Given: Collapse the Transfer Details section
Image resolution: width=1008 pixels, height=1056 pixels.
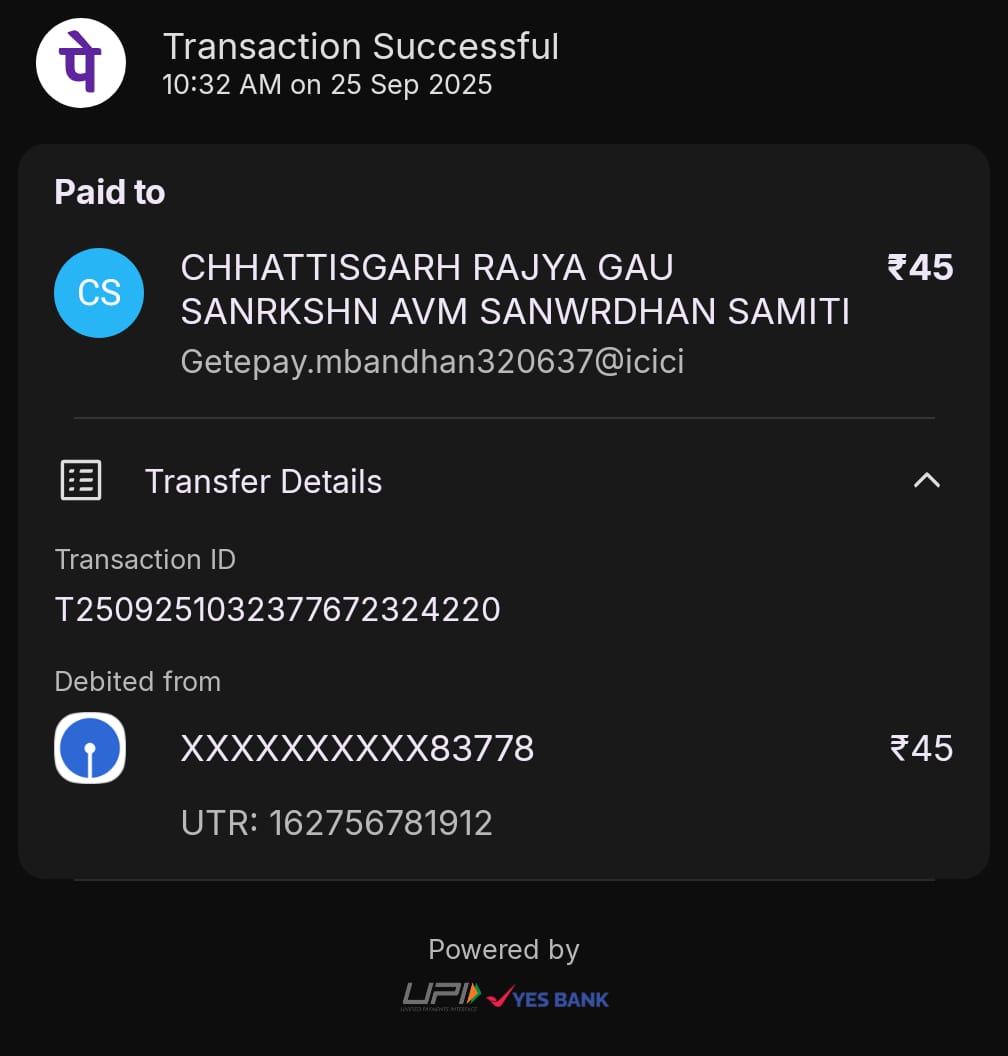Looking at the screenshot, I should coord(926,481).
